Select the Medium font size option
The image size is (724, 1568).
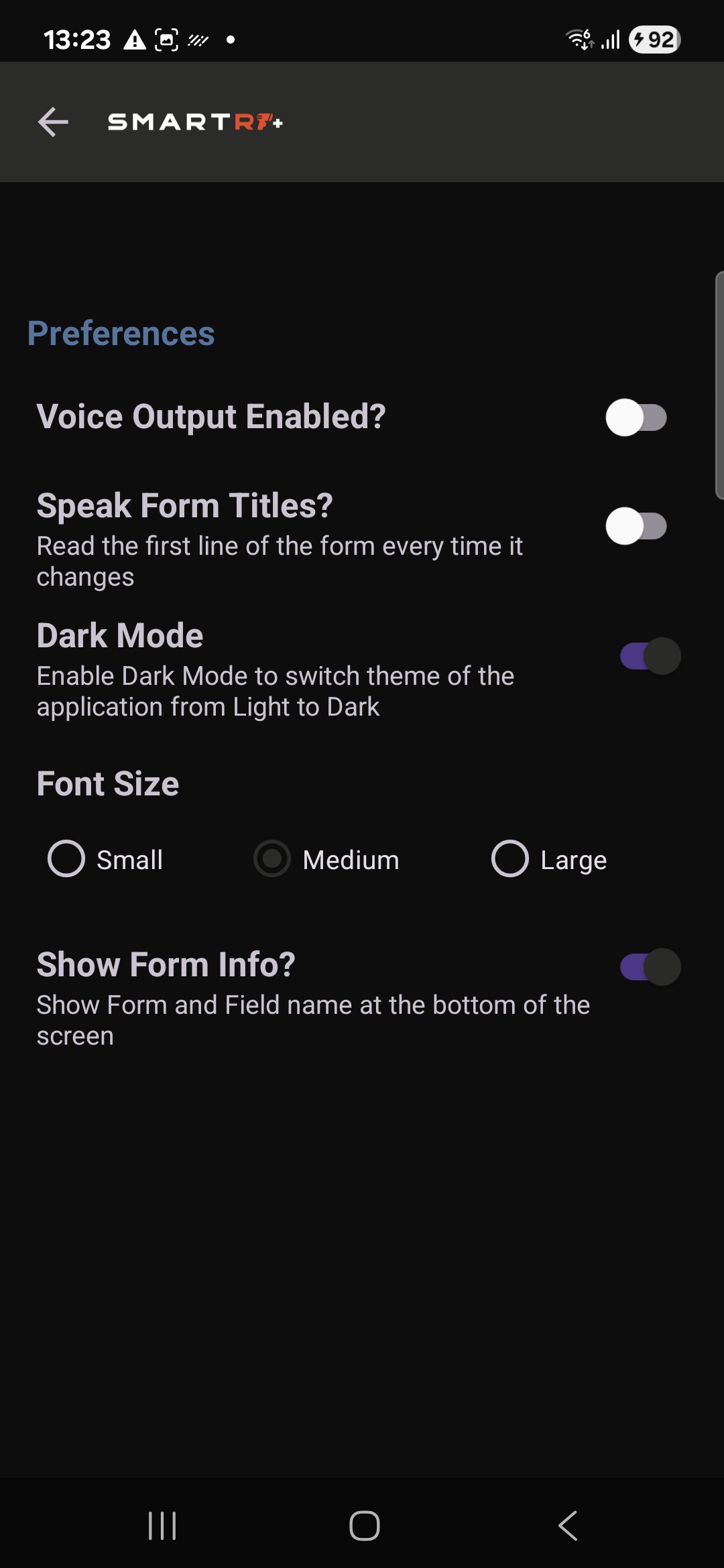(272, 858)
